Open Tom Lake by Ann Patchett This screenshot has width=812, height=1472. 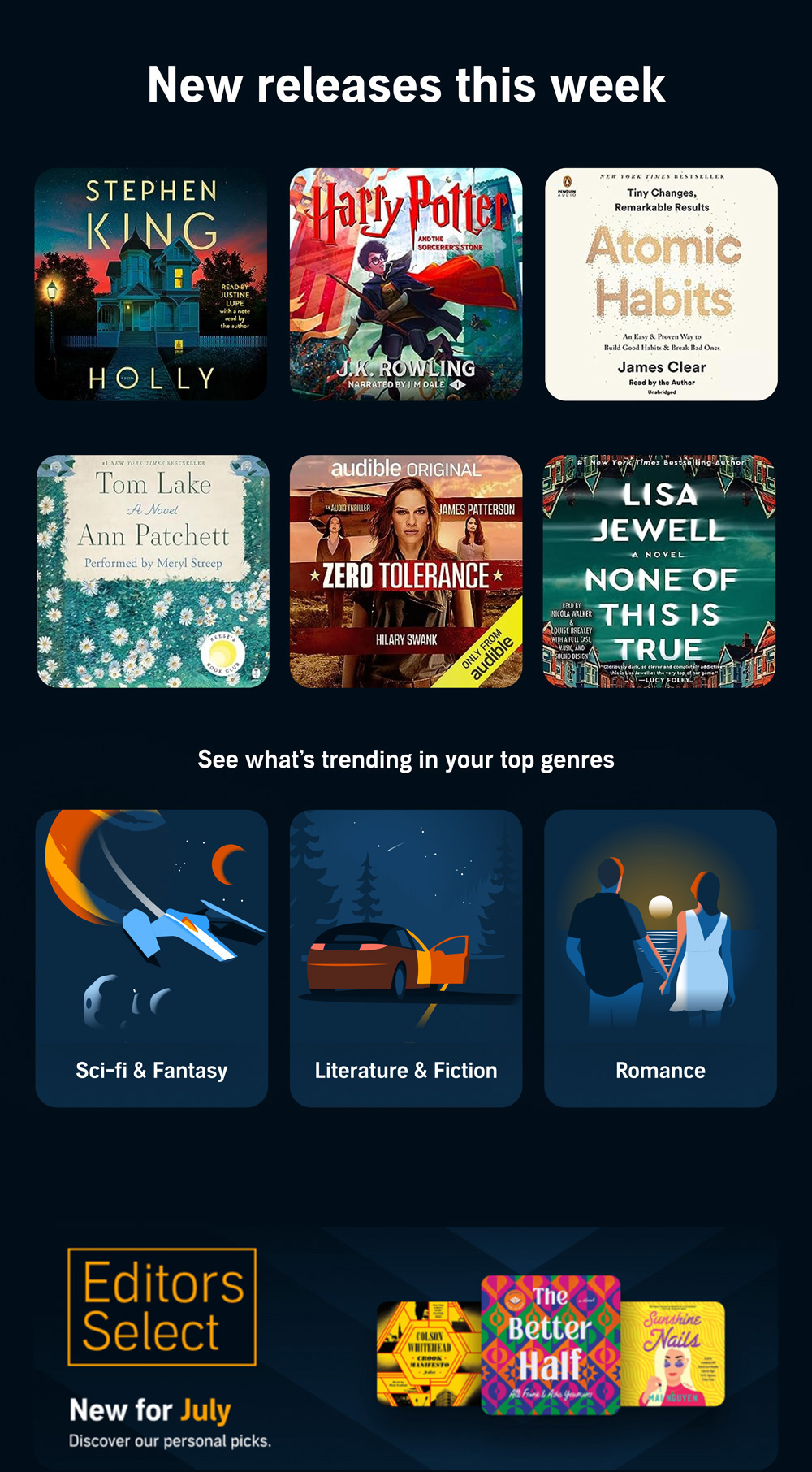pos(153,571)
